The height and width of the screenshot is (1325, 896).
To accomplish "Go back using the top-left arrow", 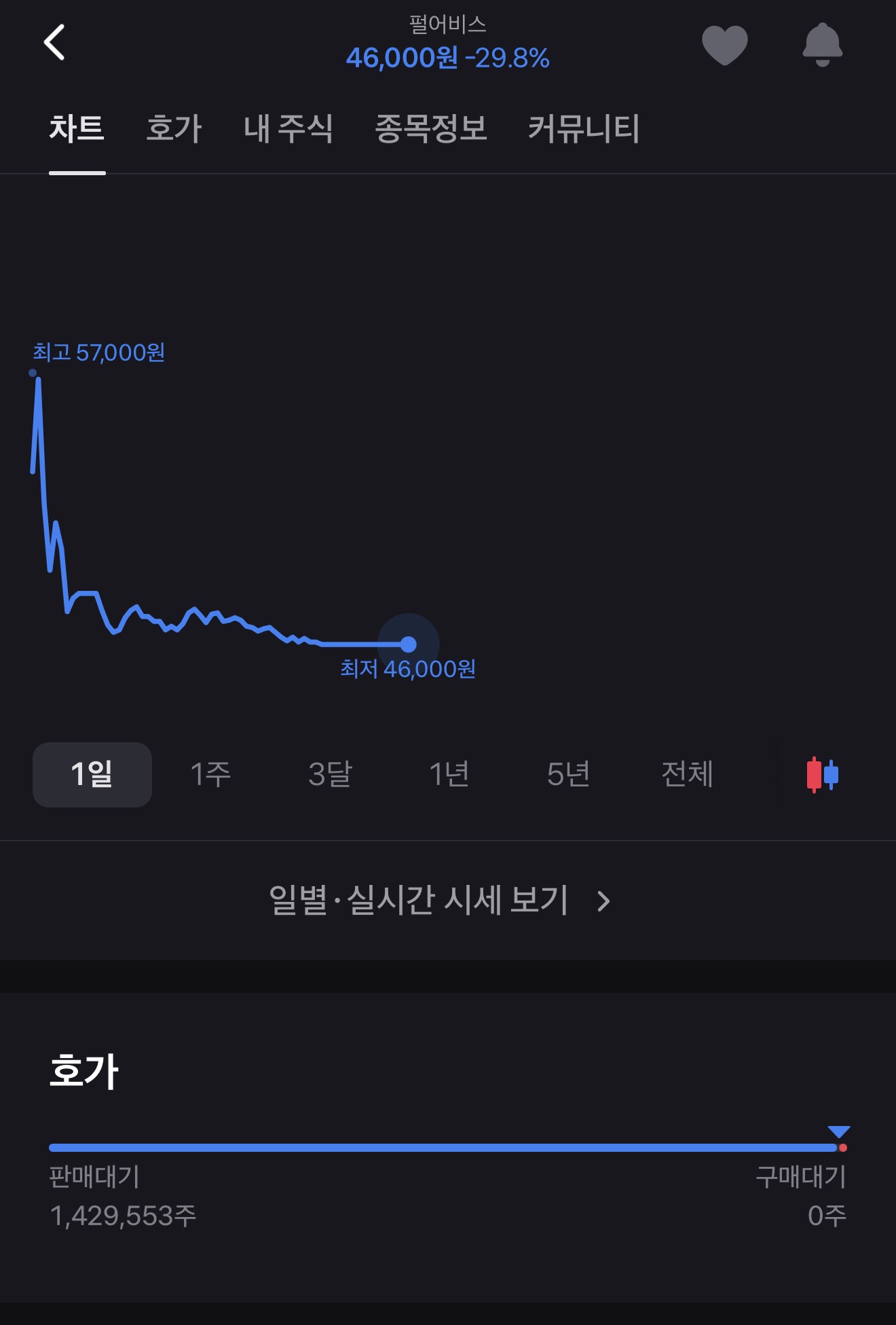I will pos(54,42).
